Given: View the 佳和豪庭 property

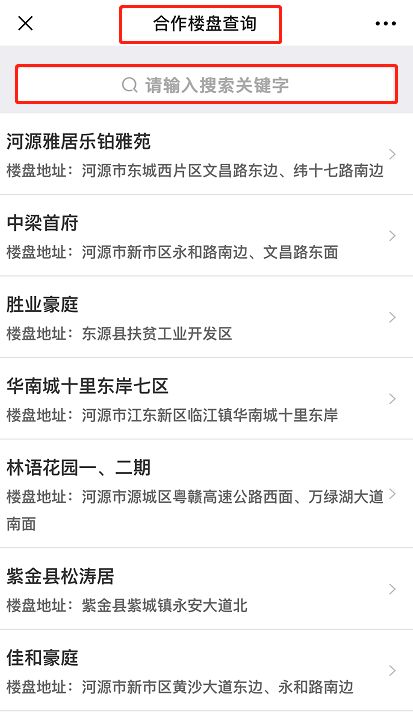Looking at the screenshot, I should 206,671.
